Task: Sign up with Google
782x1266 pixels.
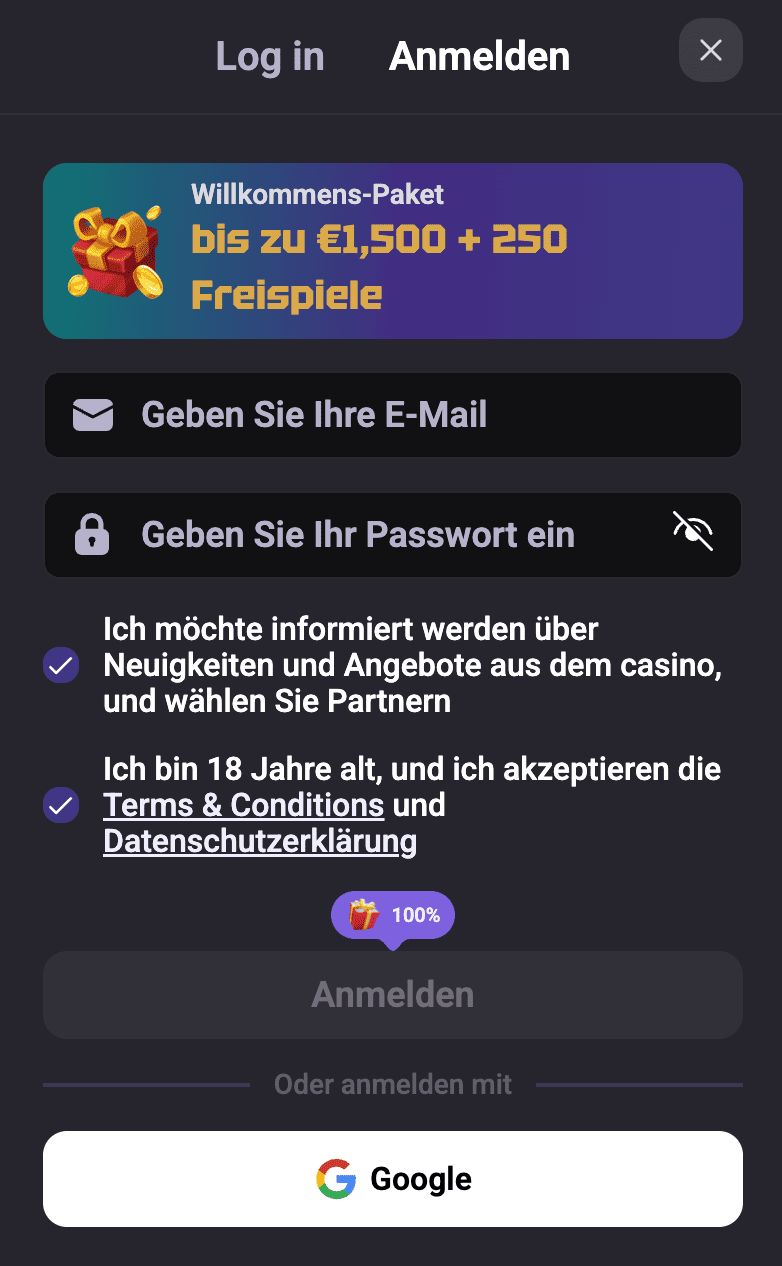Action: 392,1179
